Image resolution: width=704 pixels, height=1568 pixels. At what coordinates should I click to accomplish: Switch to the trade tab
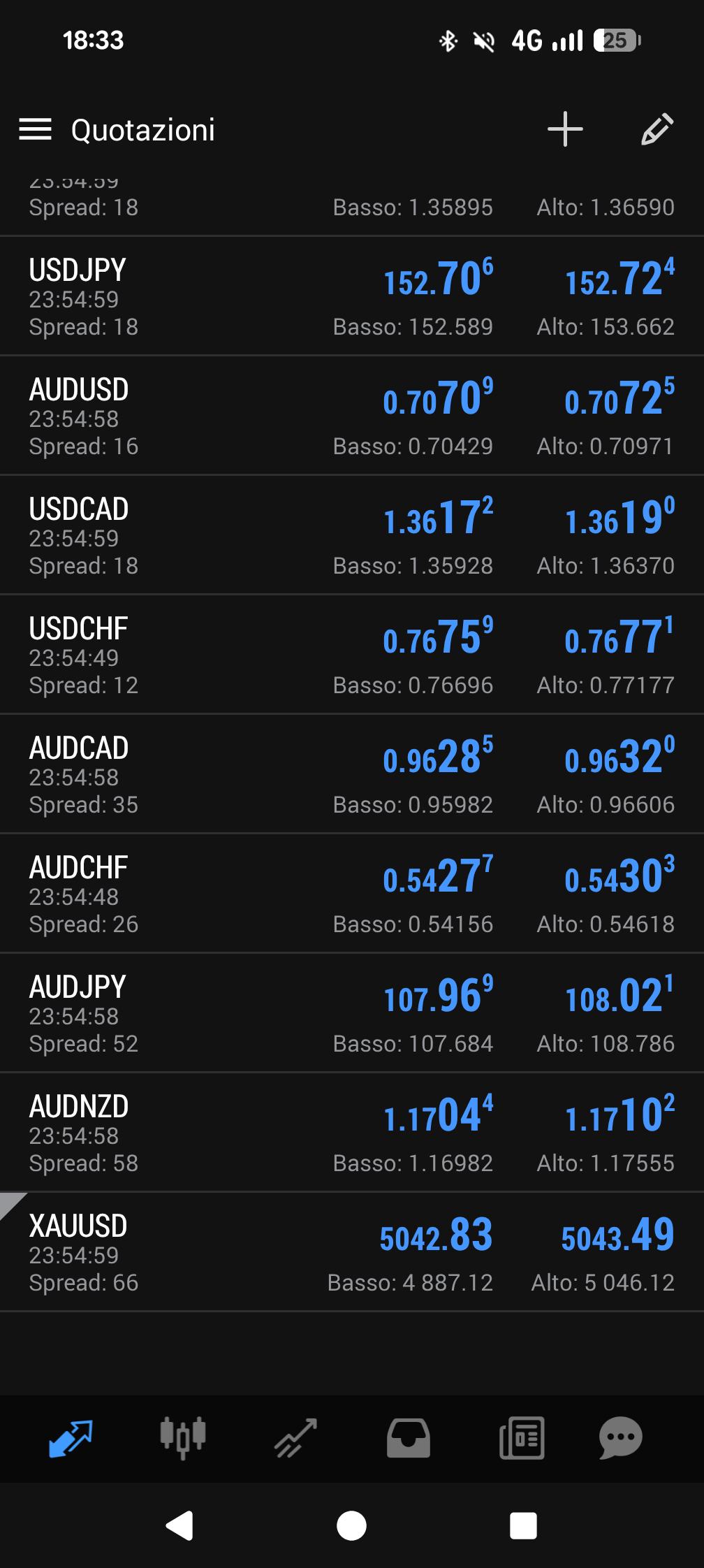(x=295, y=1438)
